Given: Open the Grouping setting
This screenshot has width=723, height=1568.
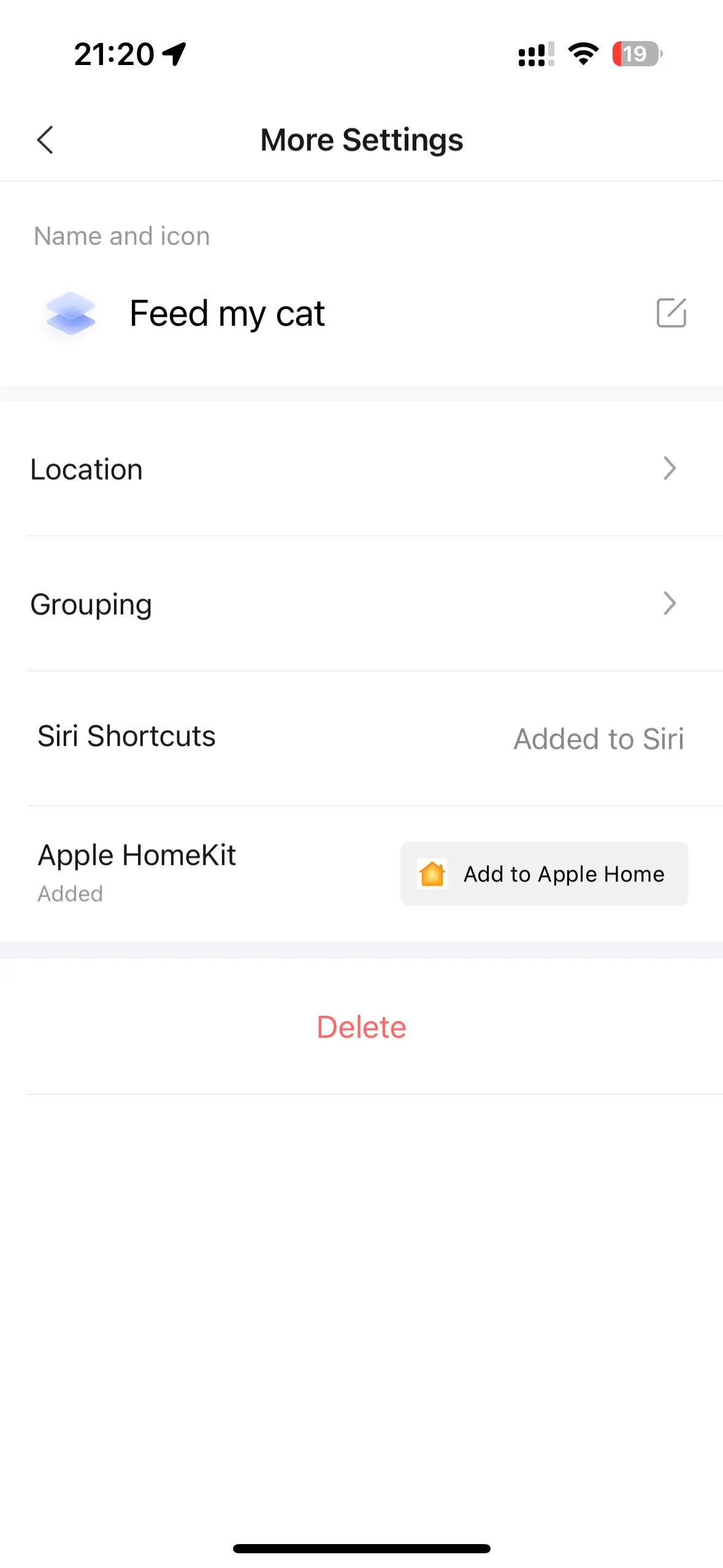Looking at the screenshot, I should click(361, 604).
